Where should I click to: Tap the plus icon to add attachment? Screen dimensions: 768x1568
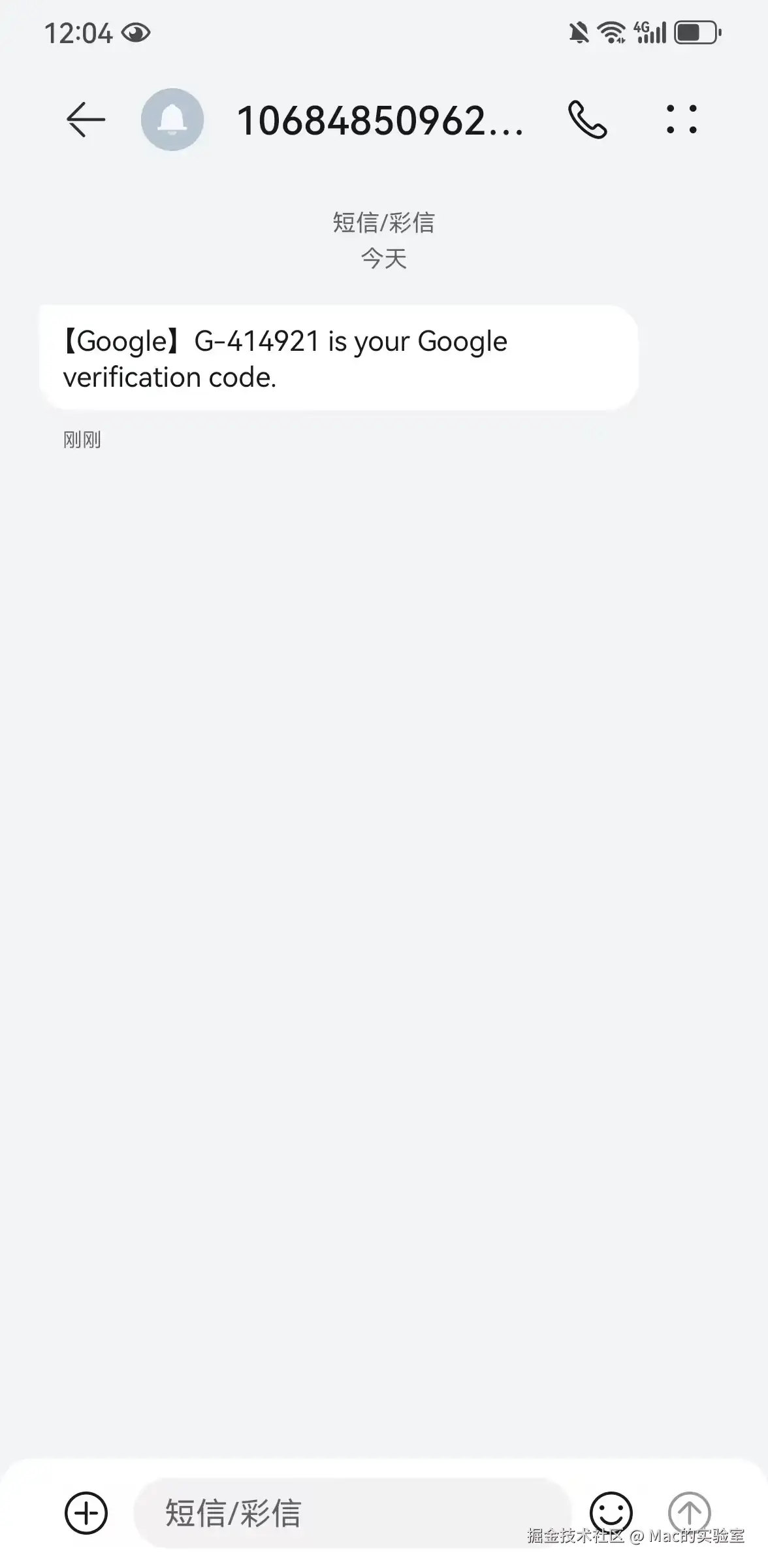pos(86,1512)
